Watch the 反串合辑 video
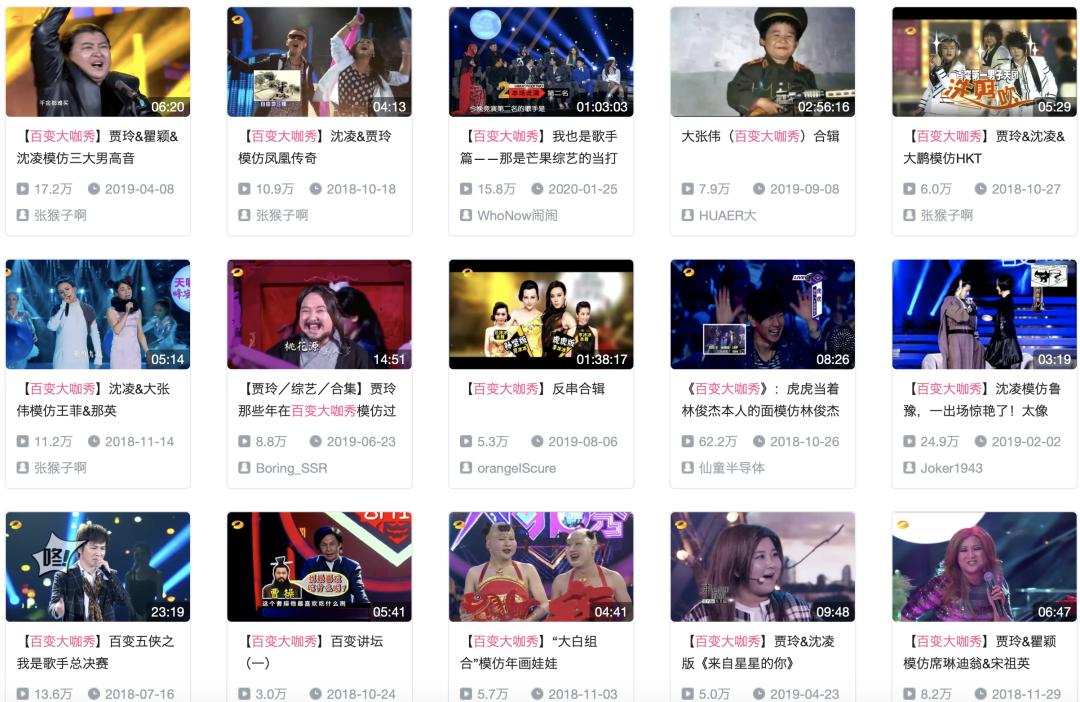This screenshot has width=1080, height=702. [x=541, y=314]
